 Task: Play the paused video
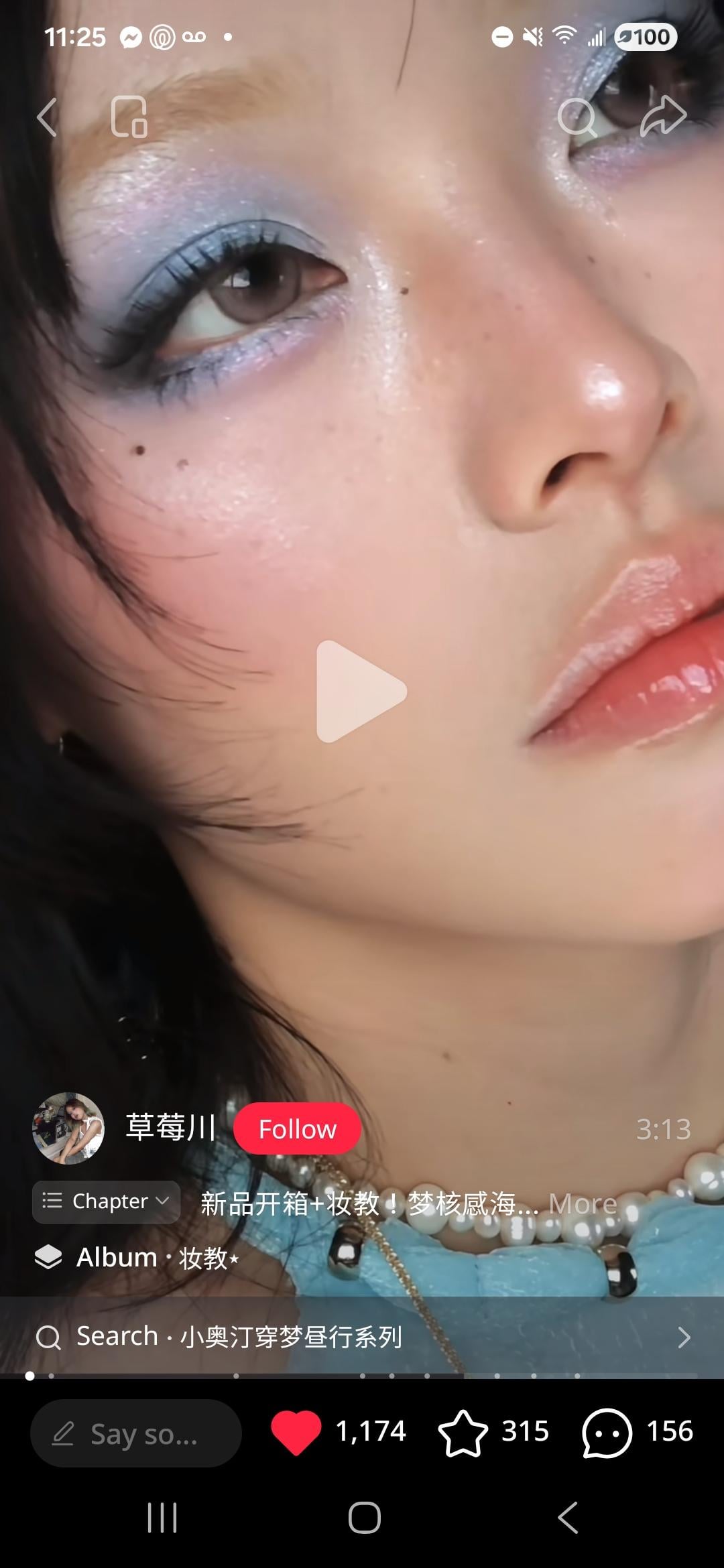coord(361,692)
